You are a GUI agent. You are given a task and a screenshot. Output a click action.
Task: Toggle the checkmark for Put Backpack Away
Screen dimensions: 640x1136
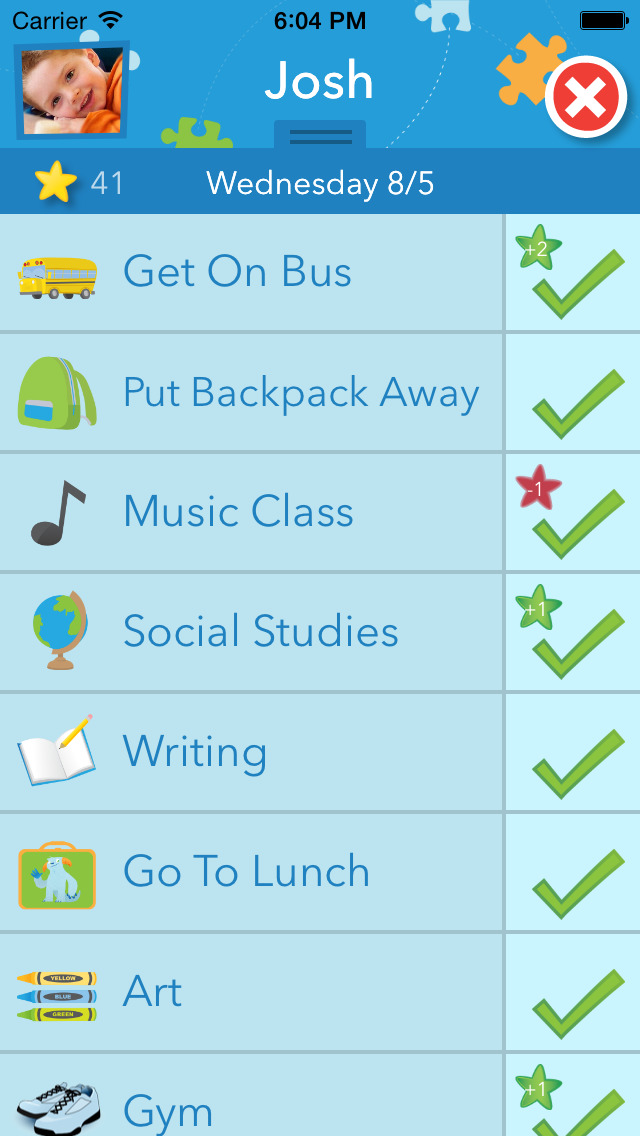pyautogui.click(x=573, y=393)
